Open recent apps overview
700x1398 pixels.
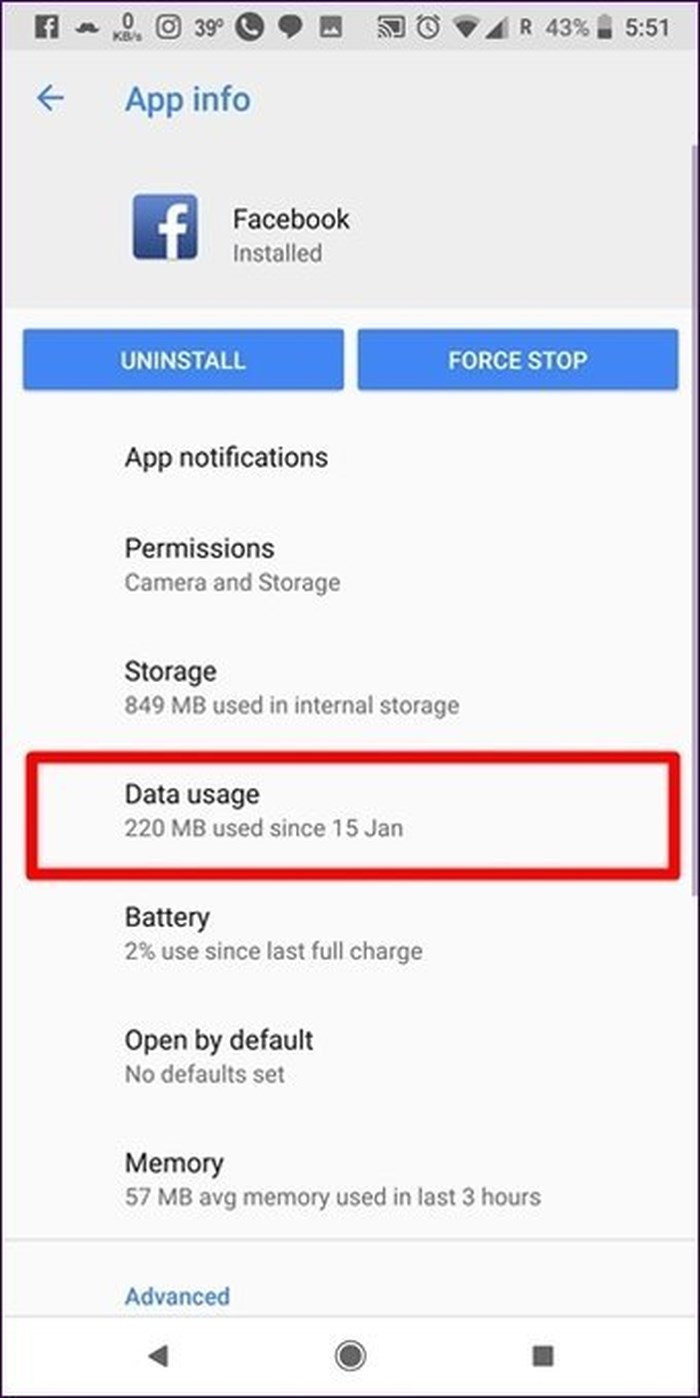point(542,1355)
